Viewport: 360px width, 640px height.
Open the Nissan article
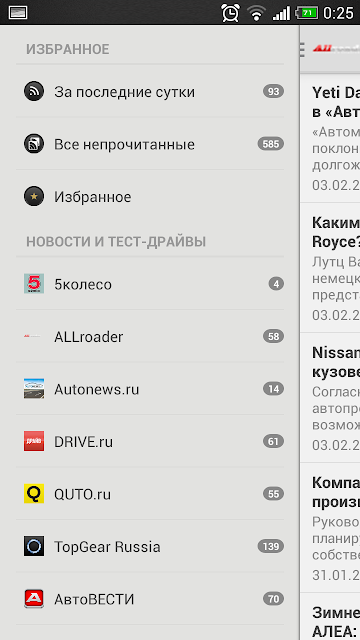coord(330,398)
